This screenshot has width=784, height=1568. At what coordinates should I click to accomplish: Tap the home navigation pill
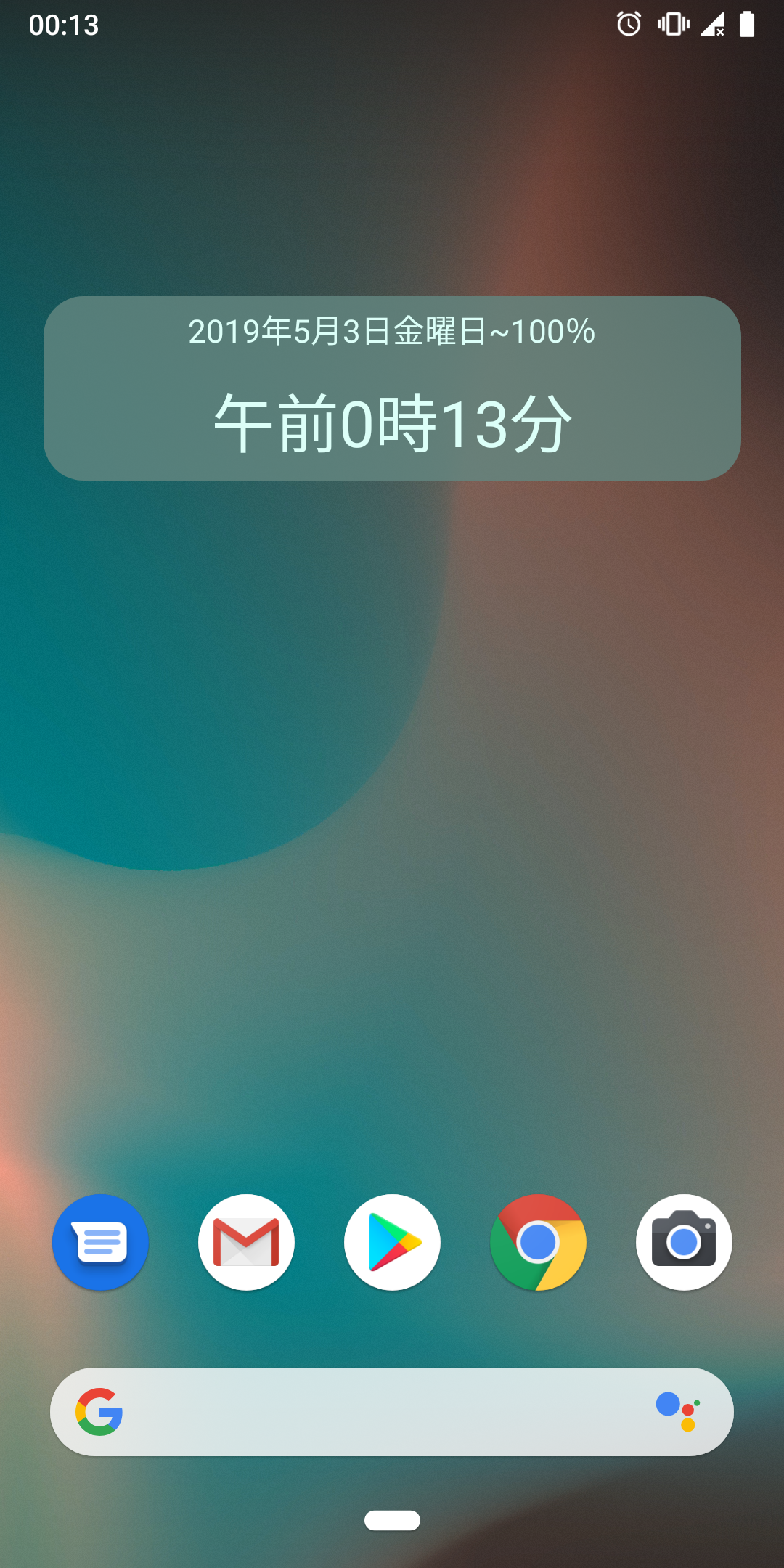[x=392, y=1520]
